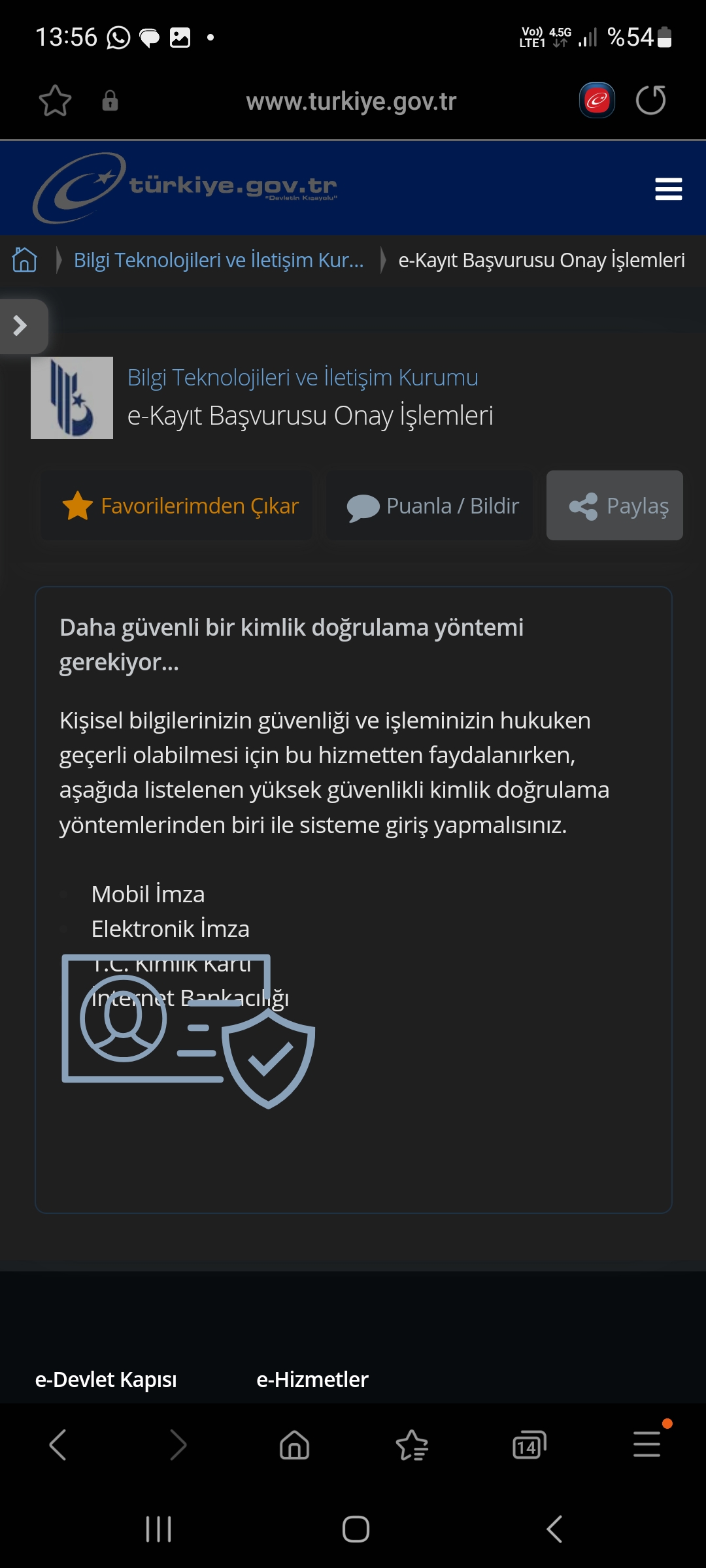Expand the left side panel arrow

(x=22, y=326)
